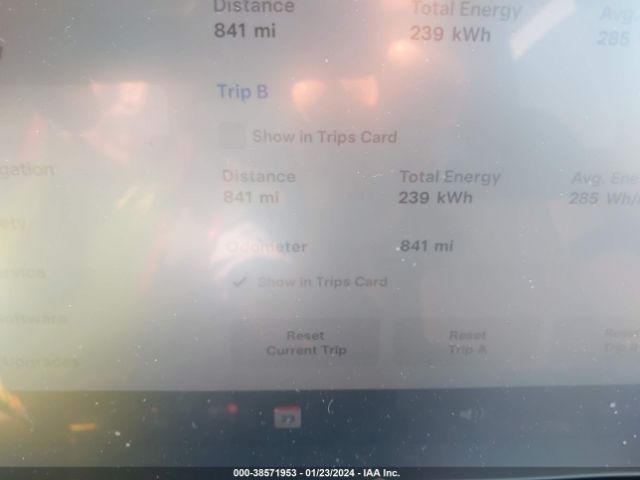The image size is (640, 480).
Task: Uncheck Show in Trips Card under Odometer
Action: [240, 282]
